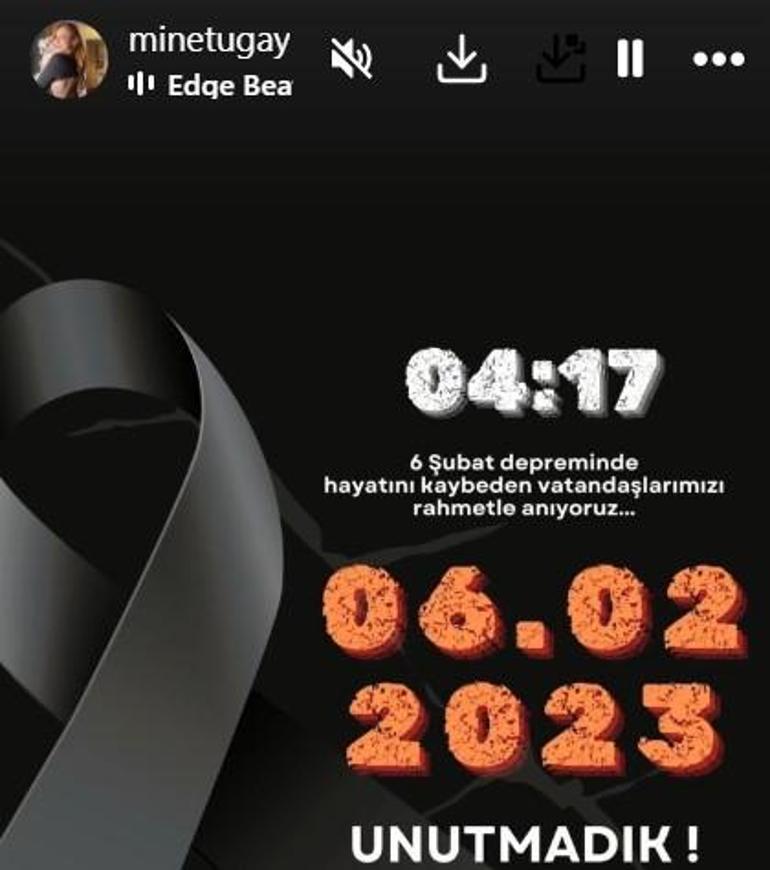The image size is (770, 870).
Task: Unmute the story sound
Action: pyautogui.click(x=351, y=60)
